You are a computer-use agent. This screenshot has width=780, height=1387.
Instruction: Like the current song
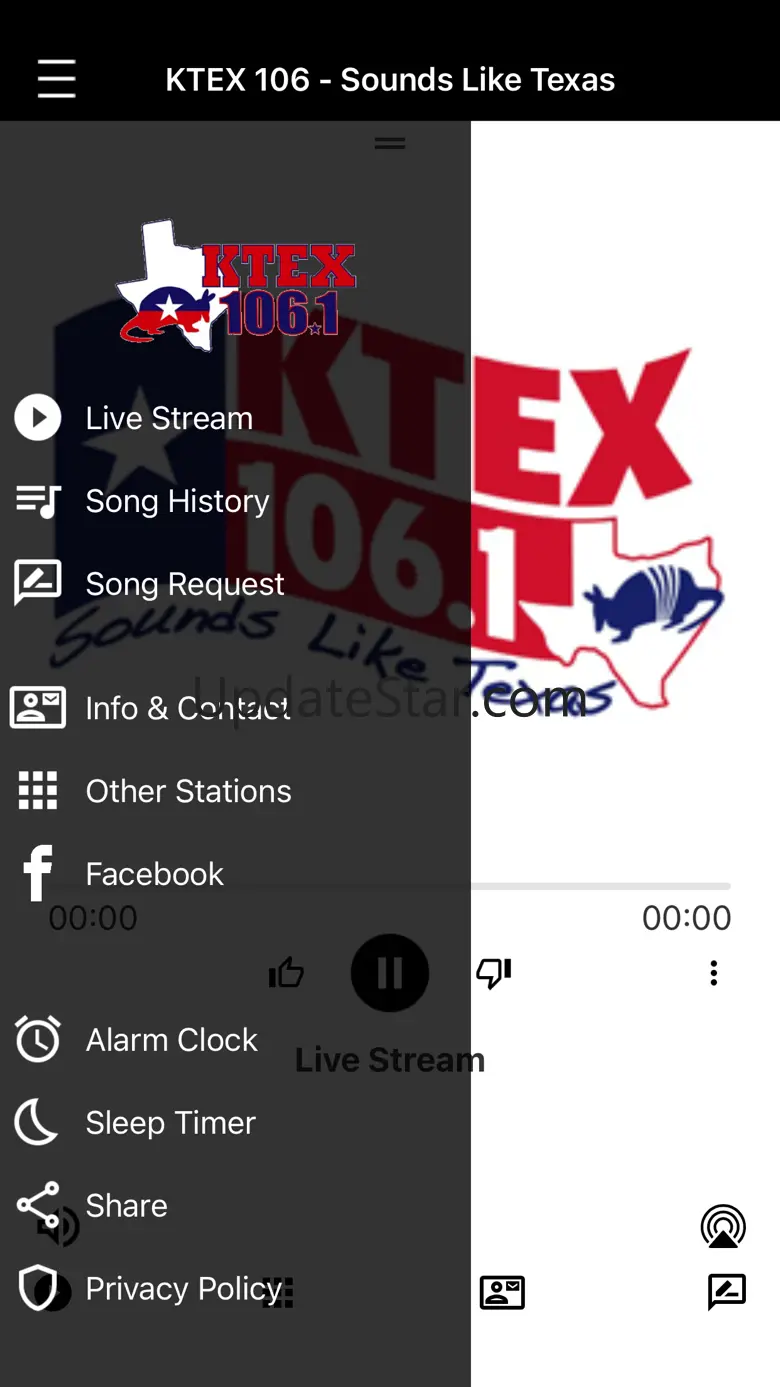point(286,973)
